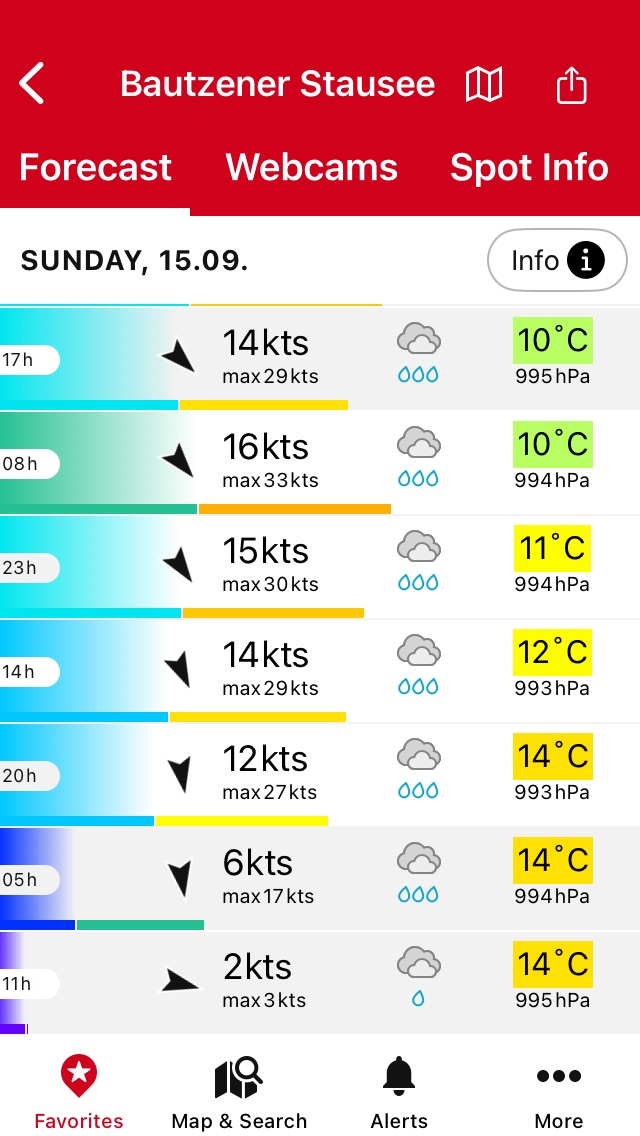Share this spot forecast
The width and height of the screenshot is (640, 1136).
[x=571, y=85]
